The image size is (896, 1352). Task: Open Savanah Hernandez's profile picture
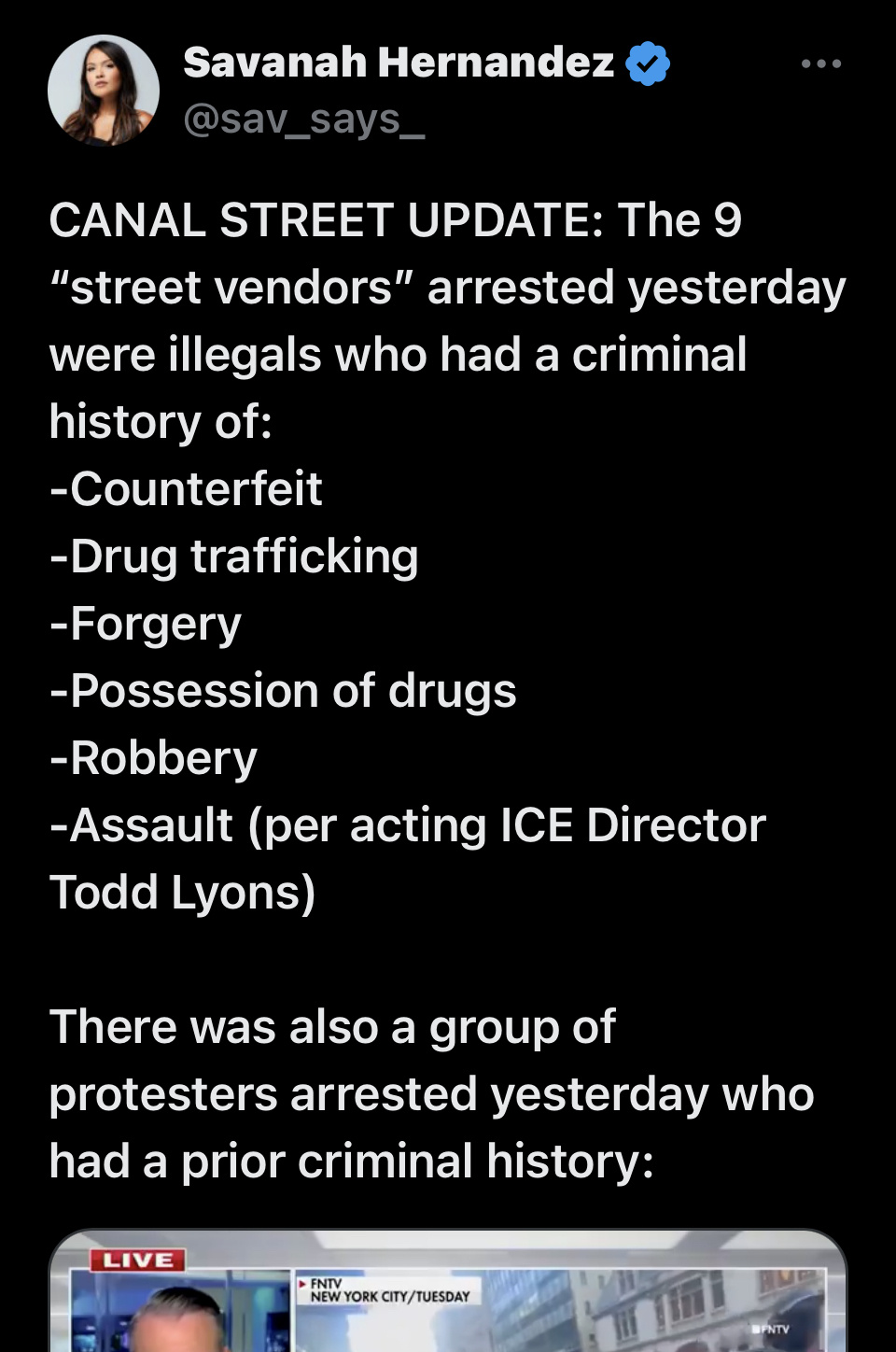tap(104, 91)
